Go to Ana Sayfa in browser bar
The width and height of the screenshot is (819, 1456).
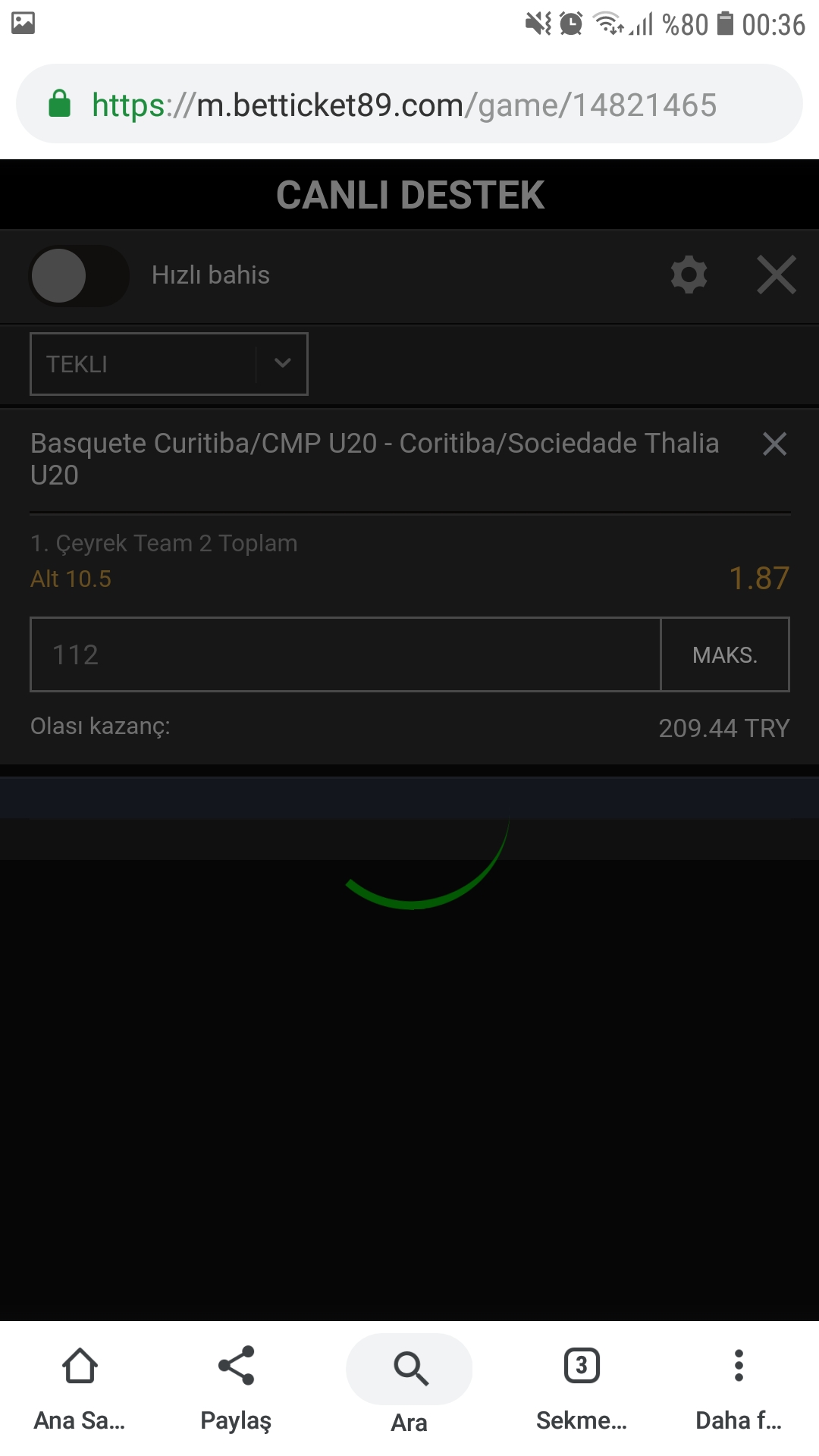coord(80,1389)
